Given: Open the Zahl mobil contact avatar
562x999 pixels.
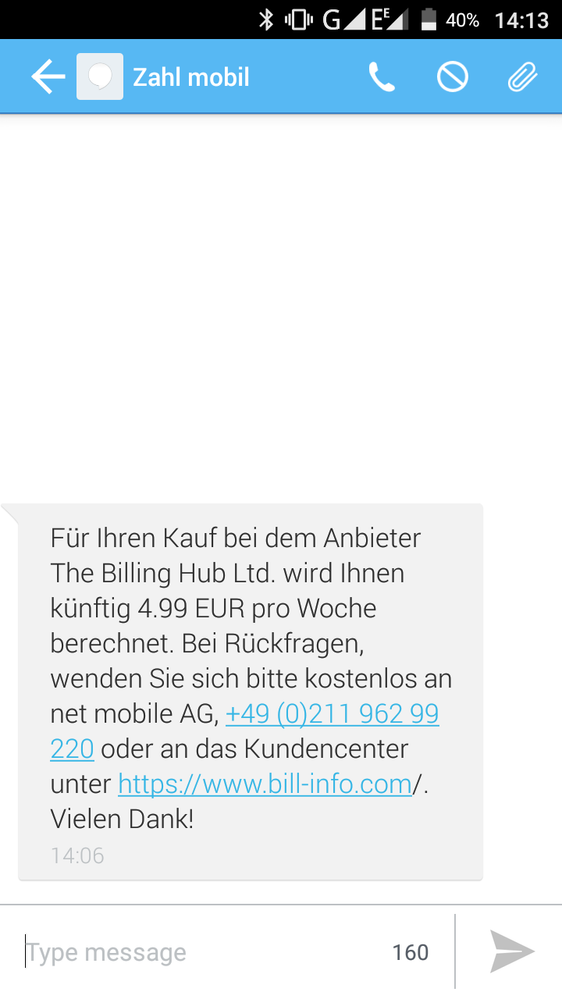Looking at the screenshot, I should tap(100, 76).
